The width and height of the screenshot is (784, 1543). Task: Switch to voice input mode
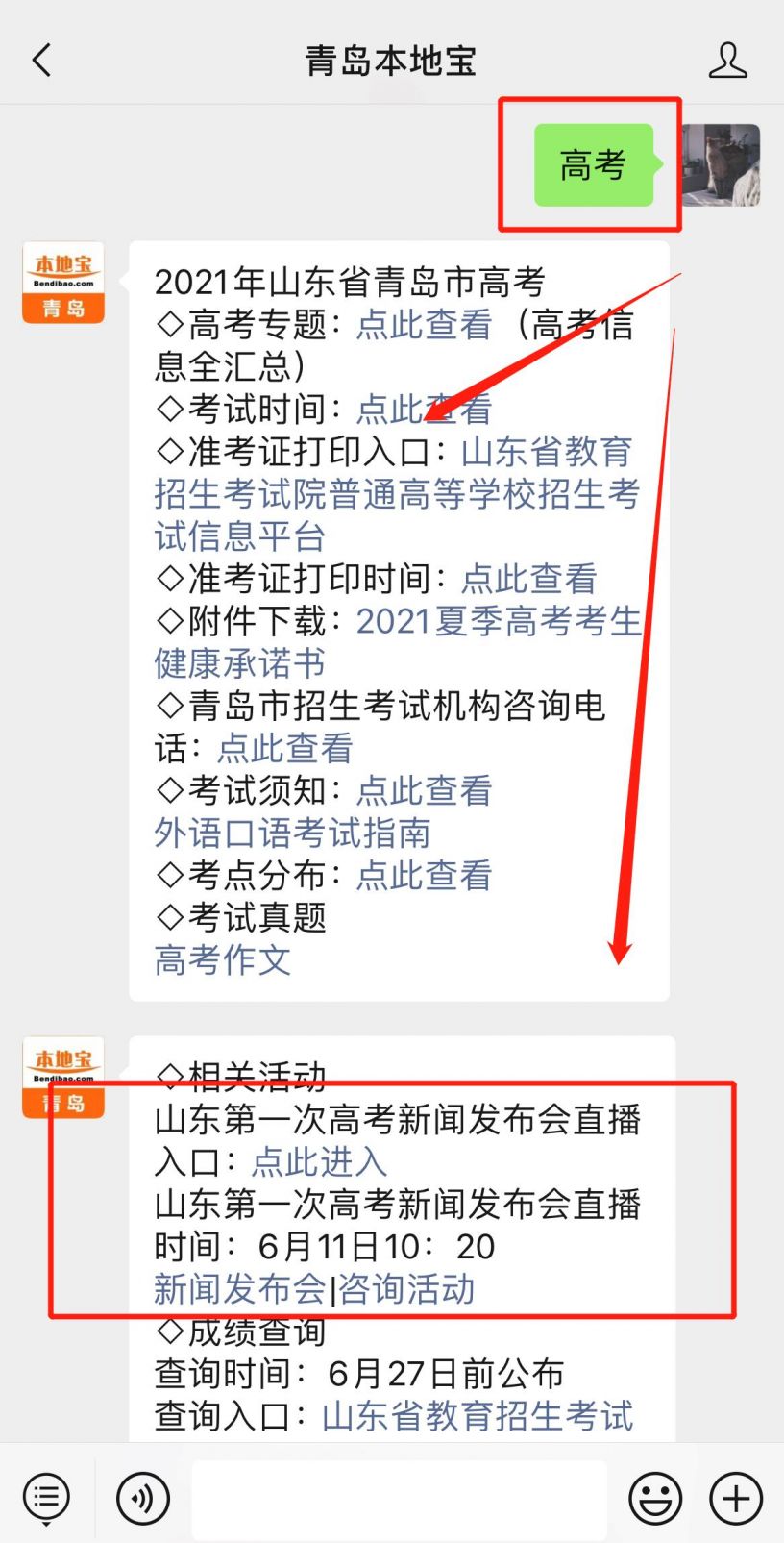tap(143, 1498)
